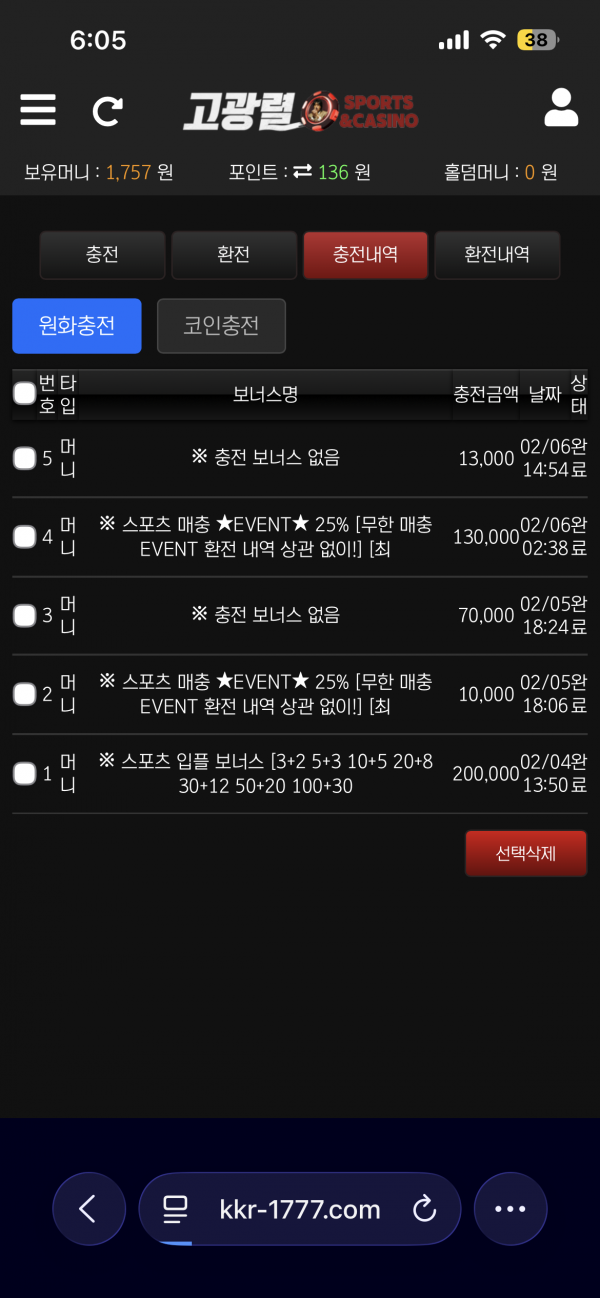Check the box for row 1
Viewport: 600px width, 1298px height.
click(24, 773)
